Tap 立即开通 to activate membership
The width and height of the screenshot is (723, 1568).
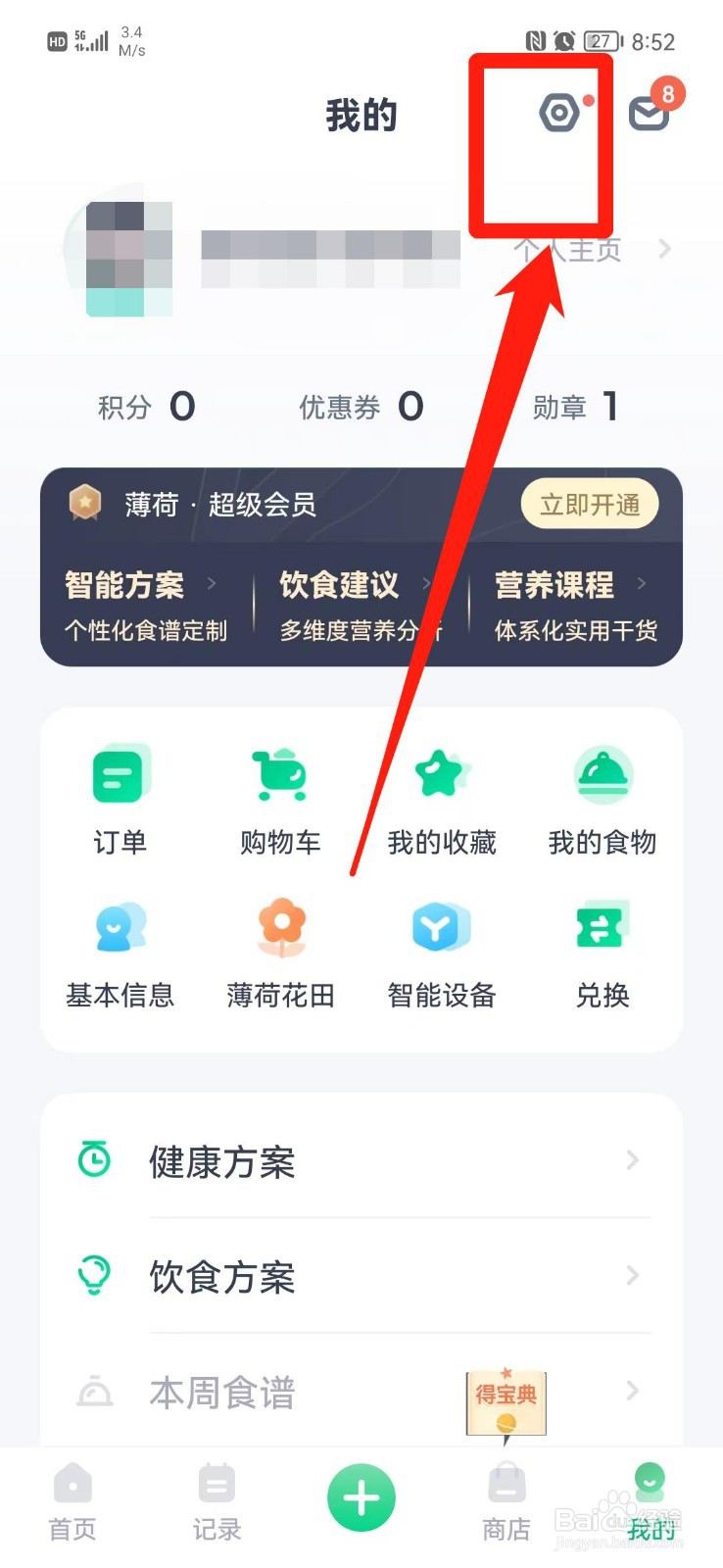[x=589, y=504]
